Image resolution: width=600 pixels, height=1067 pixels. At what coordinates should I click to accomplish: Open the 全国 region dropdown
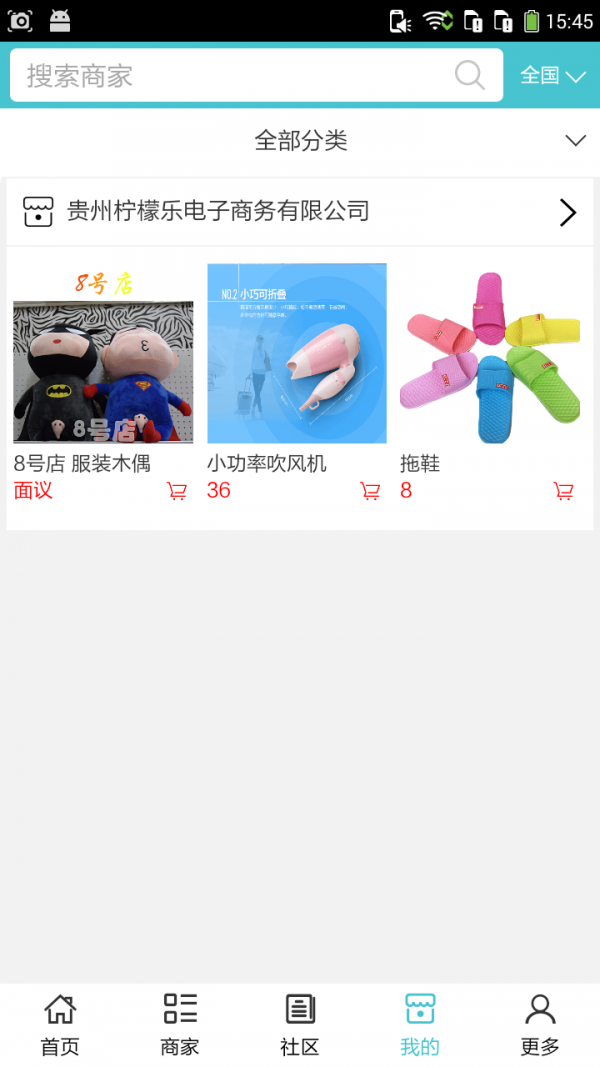[x=552, y=75]
